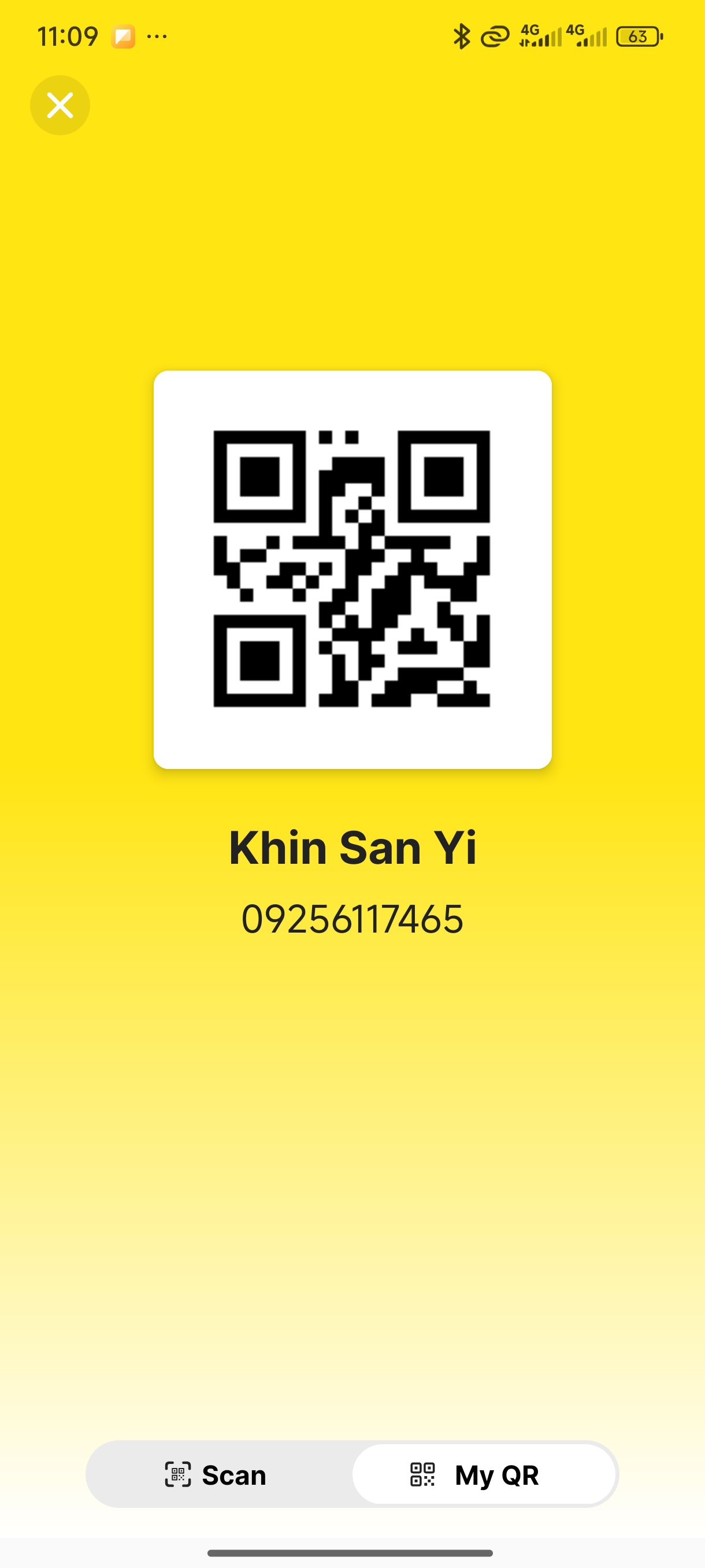705x1568 pixels.
Task: Close the QR code screen
Action: (60, 105)
